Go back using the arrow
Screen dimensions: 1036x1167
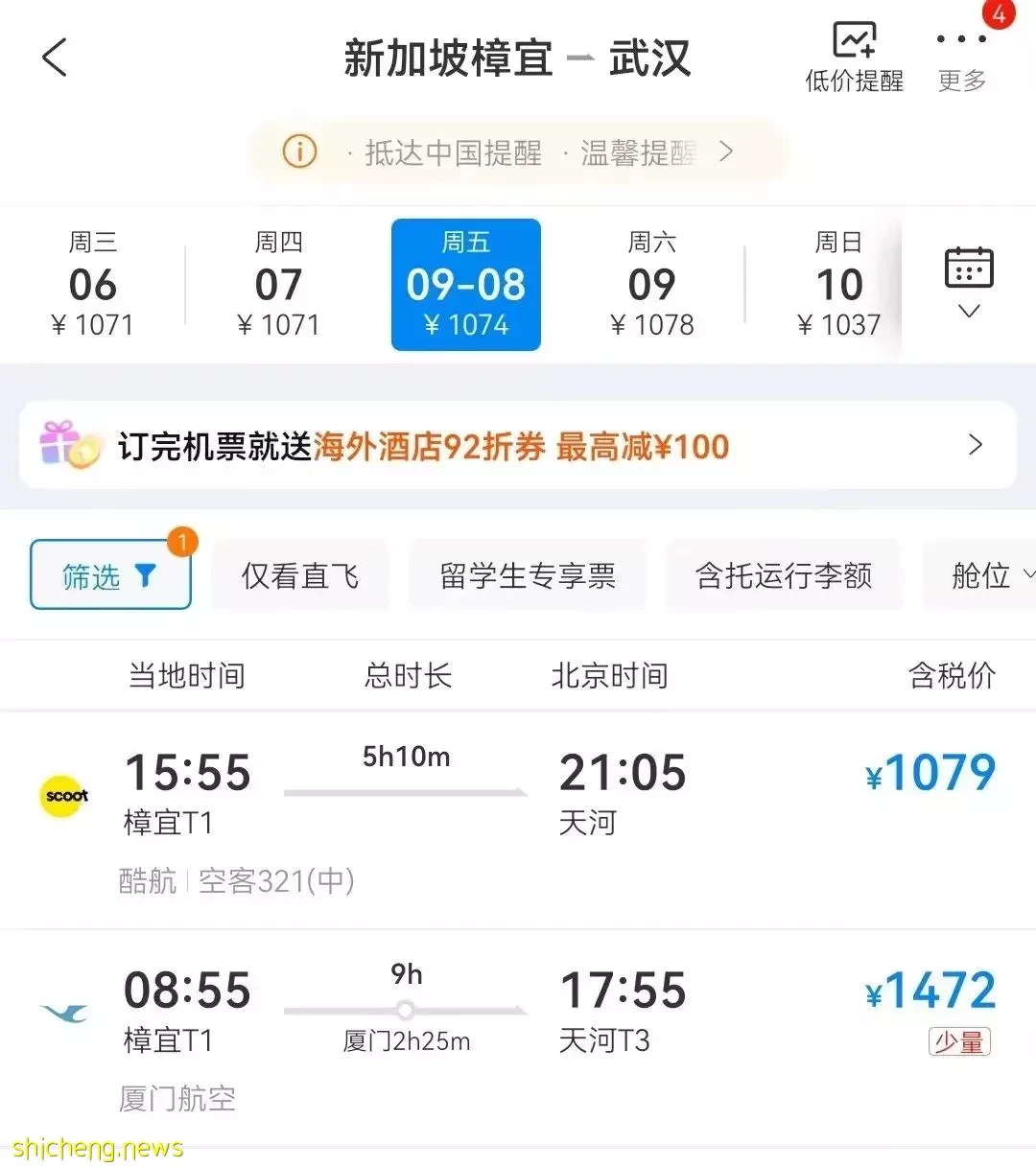tap(55, 58)
